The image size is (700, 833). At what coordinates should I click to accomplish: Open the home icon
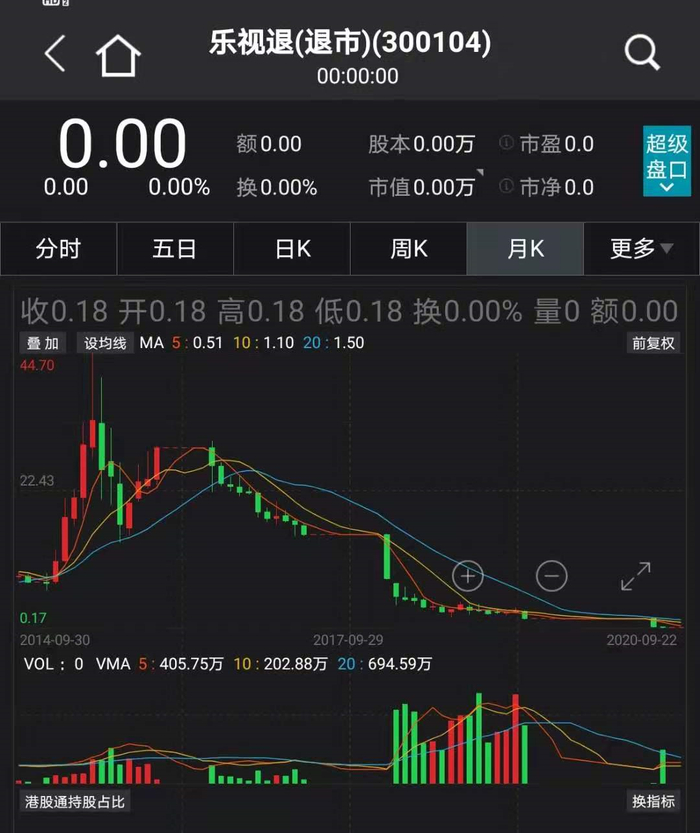pyautogui.click(x=118, y=56)
